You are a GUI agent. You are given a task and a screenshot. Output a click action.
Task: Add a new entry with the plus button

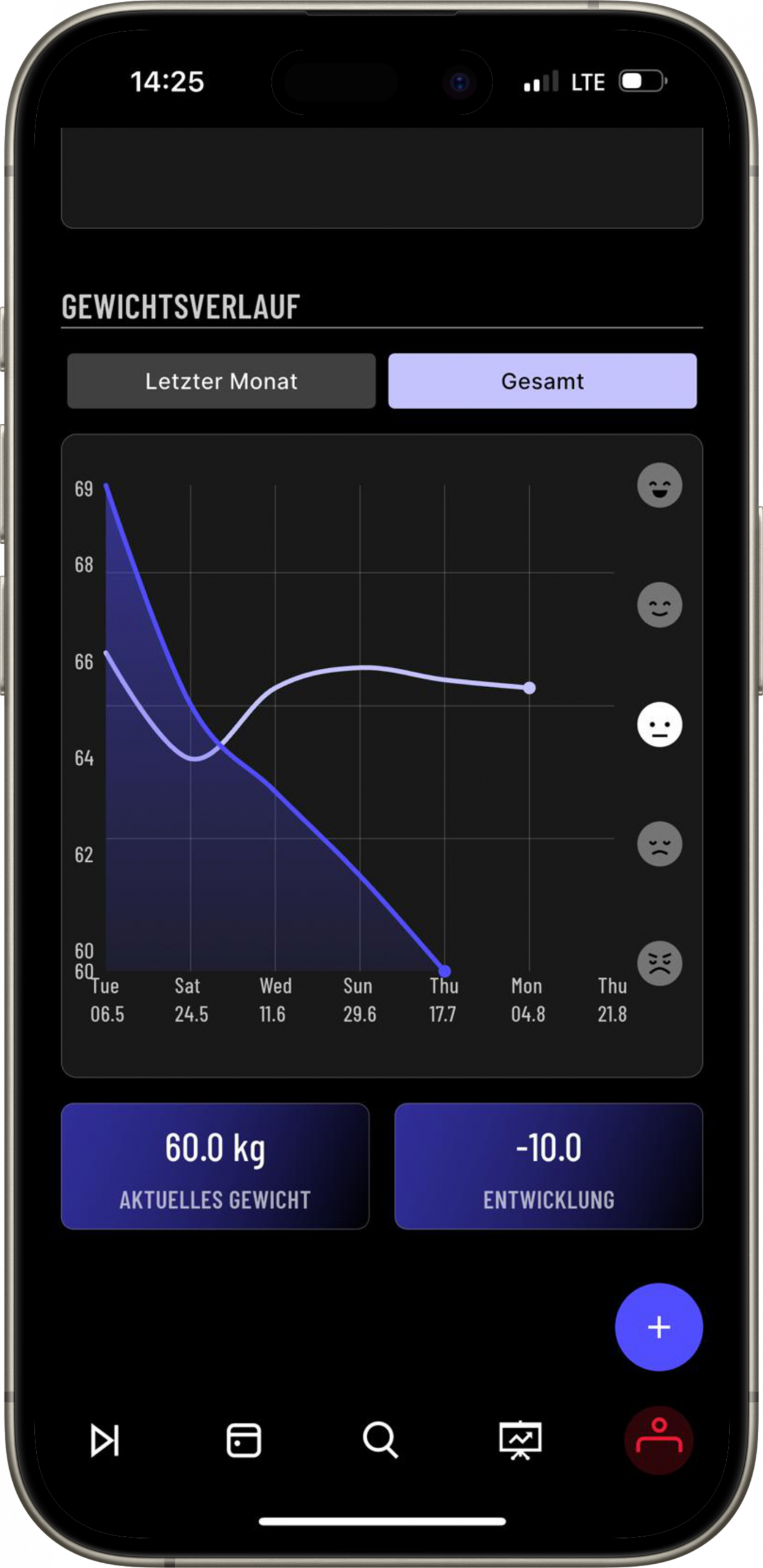pos(658,1327)
